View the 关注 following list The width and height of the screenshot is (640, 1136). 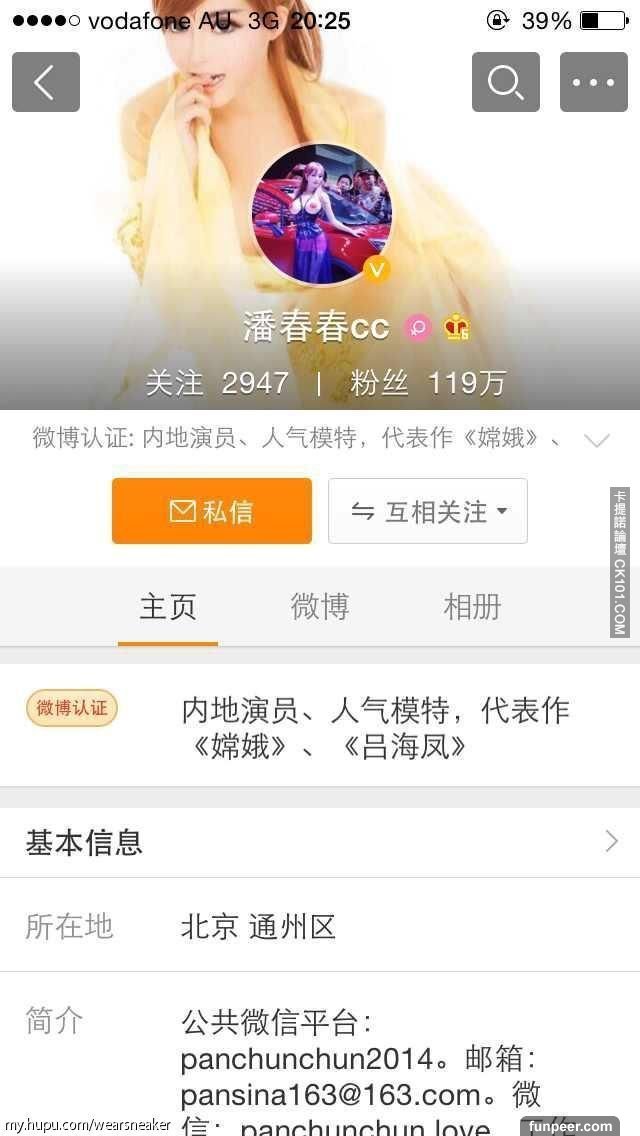click(217, 383)
